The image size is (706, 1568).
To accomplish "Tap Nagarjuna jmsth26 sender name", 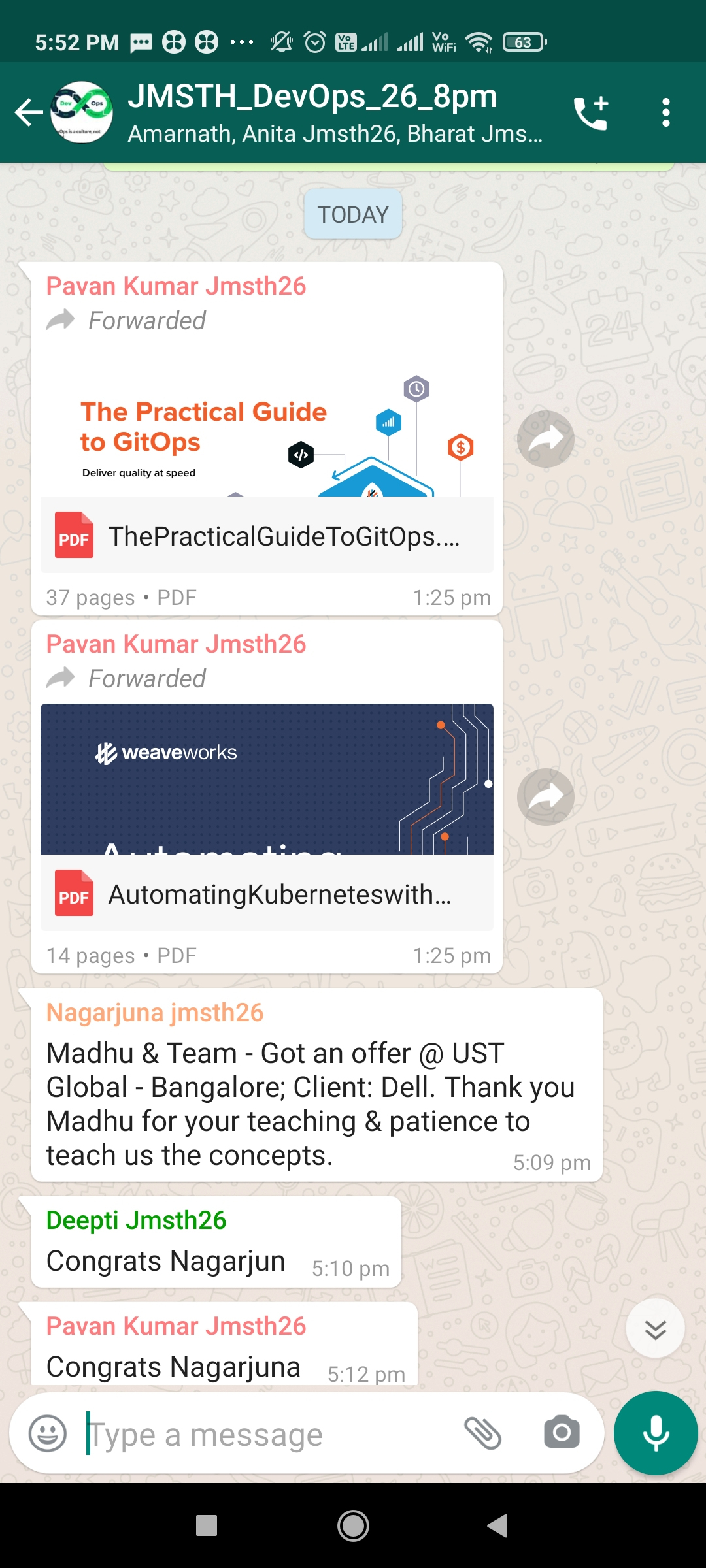I will click(155, 1013).
